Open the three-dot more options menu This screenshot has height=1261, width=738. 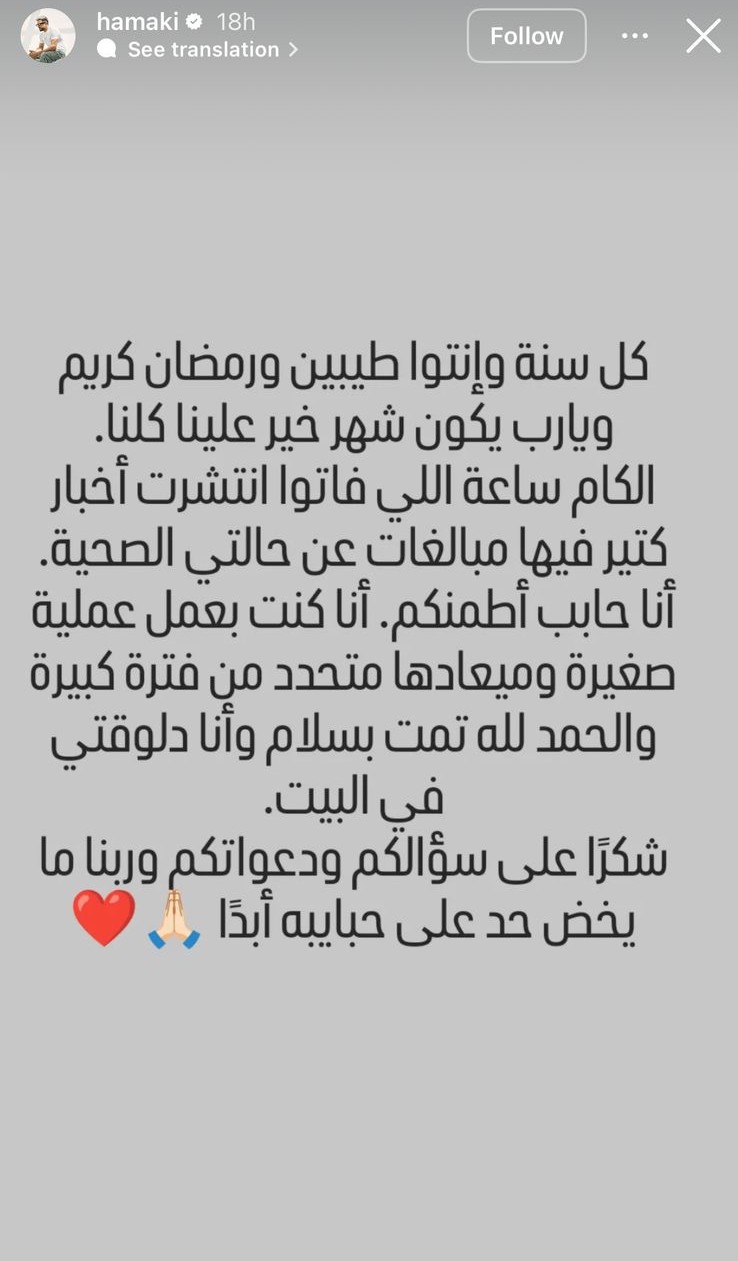click(635, 36)
